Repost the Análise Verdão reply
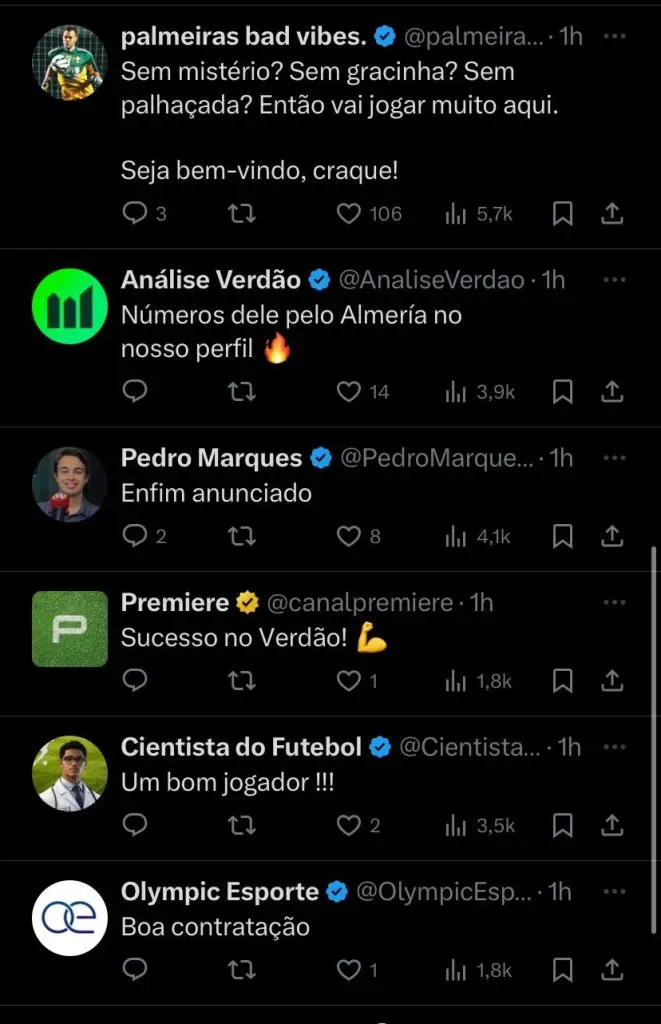The image size is (661, 1024). (x=242, y=392)
